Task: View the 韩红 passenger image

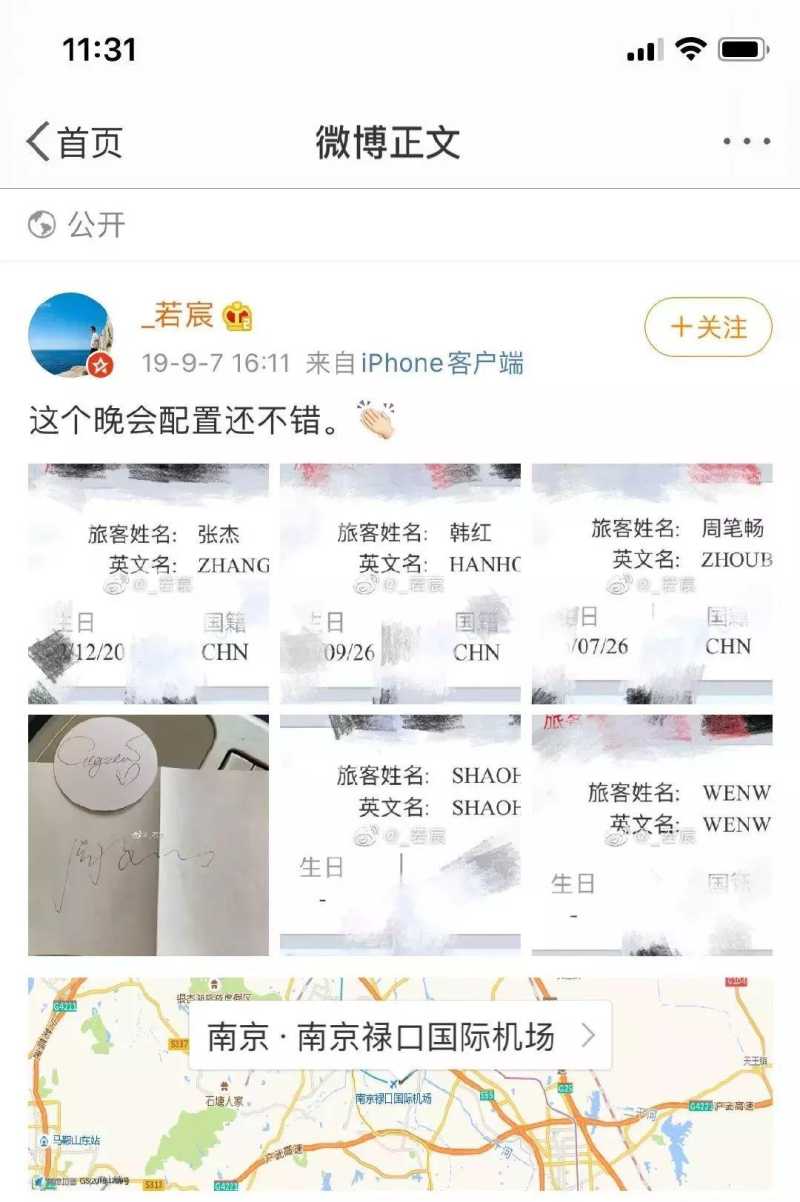Action: point(400,584)
